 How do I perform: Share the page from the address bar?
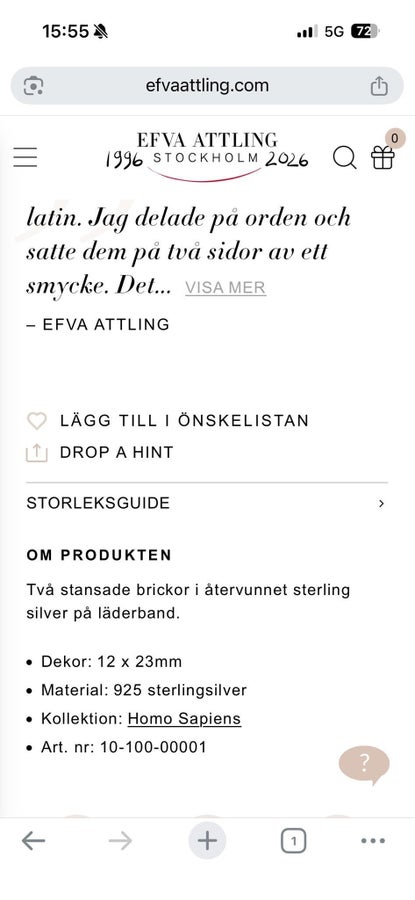[x=379, y=86]
